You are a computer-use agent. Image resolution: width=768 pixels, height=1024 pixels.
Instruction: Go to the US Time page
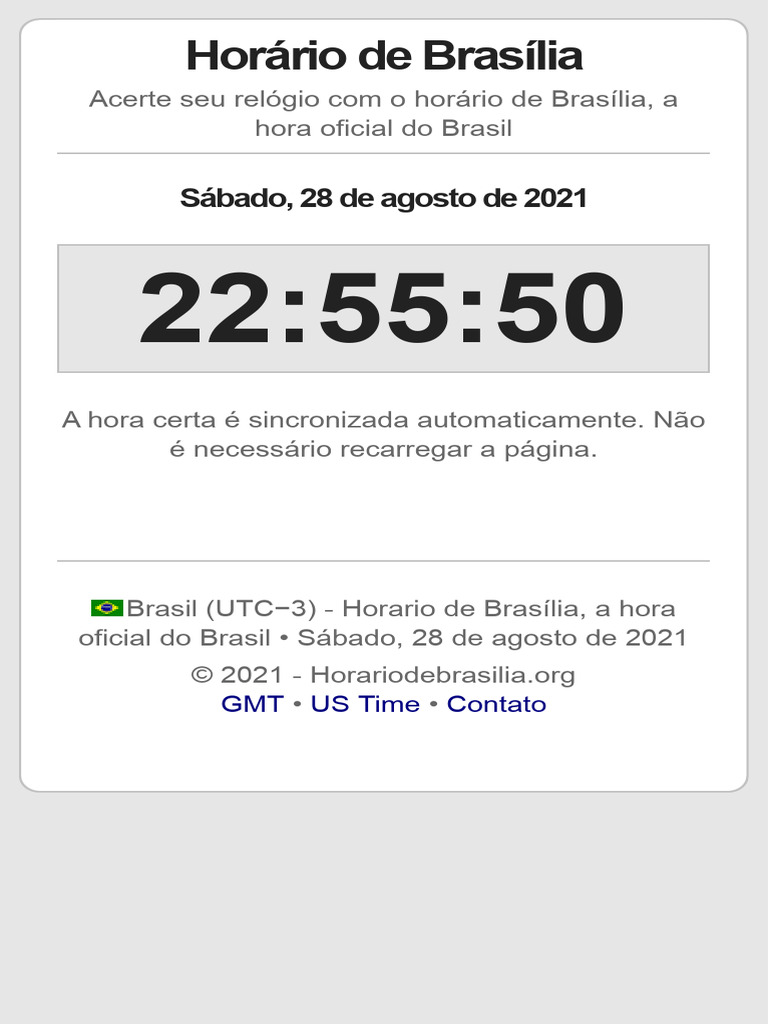365,704
